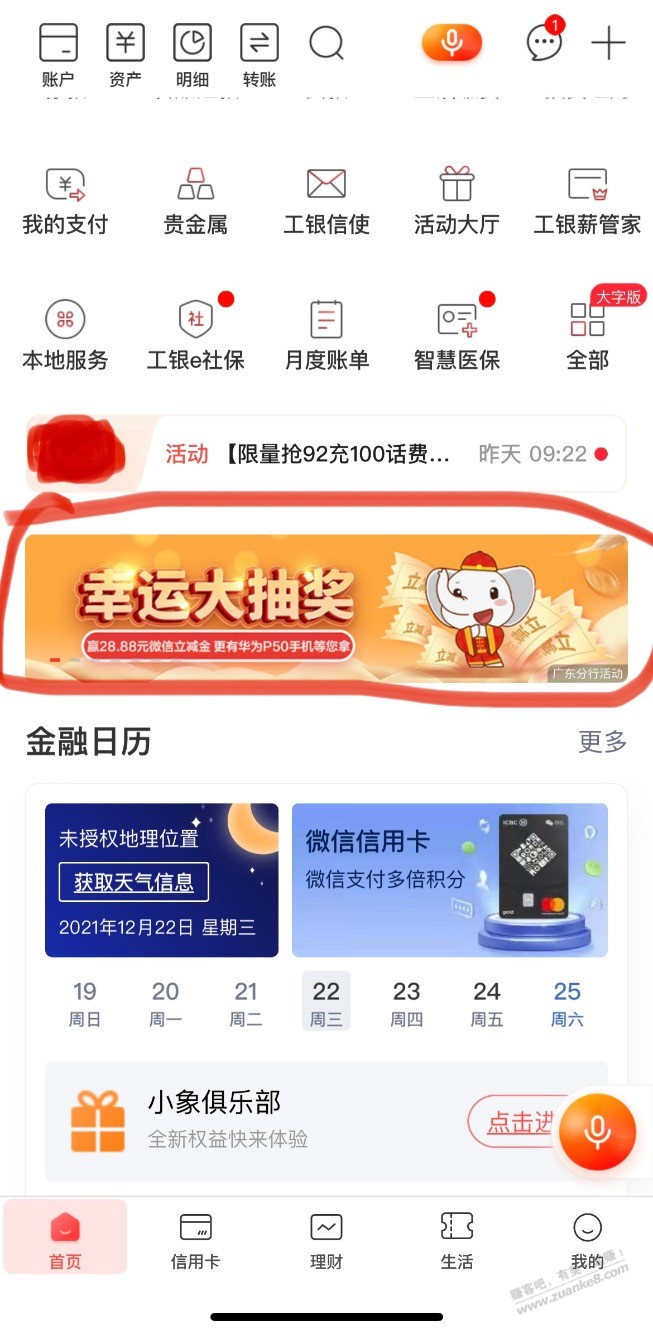Tap 获取天气信息 button
Viewport: 653px width, 1334px height.
[134, 882]
